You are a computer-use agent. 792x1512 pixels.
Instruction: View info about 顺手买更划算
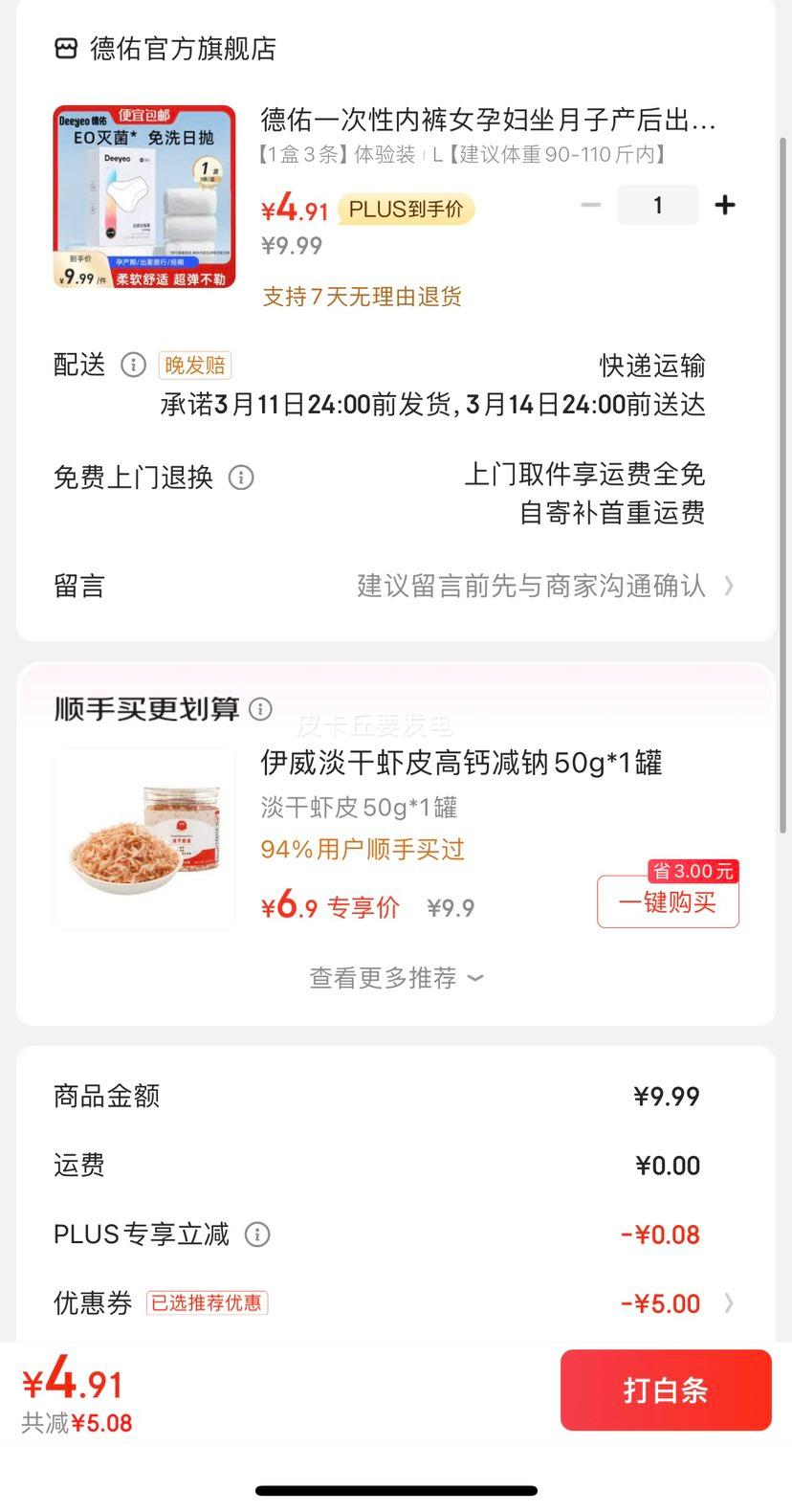pos(260,709)
